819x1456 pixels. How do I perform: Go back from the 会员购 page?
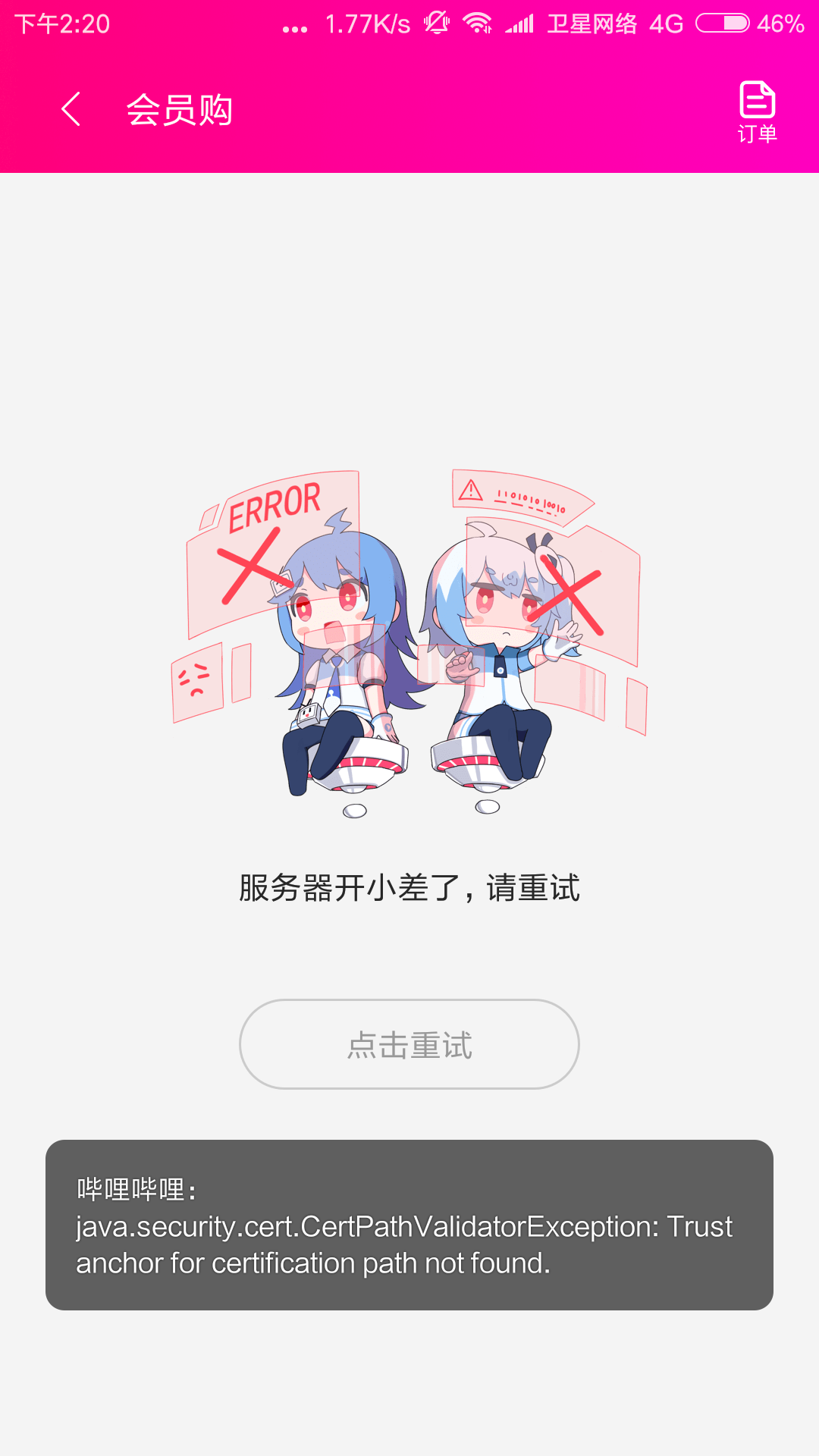click(71, 109)
